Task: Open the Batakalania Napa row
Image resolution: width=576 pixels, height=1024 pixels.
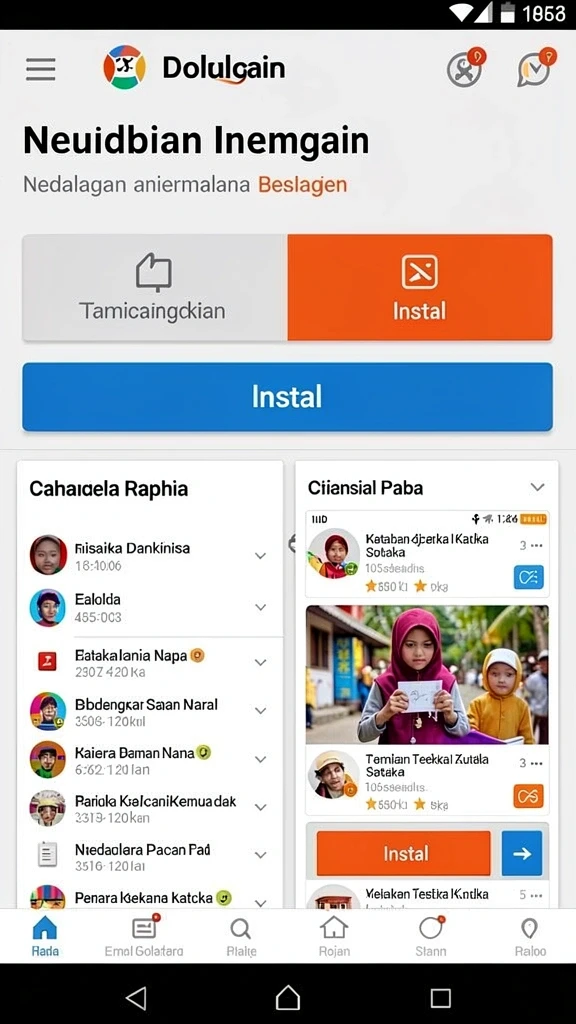Action: 150,662
